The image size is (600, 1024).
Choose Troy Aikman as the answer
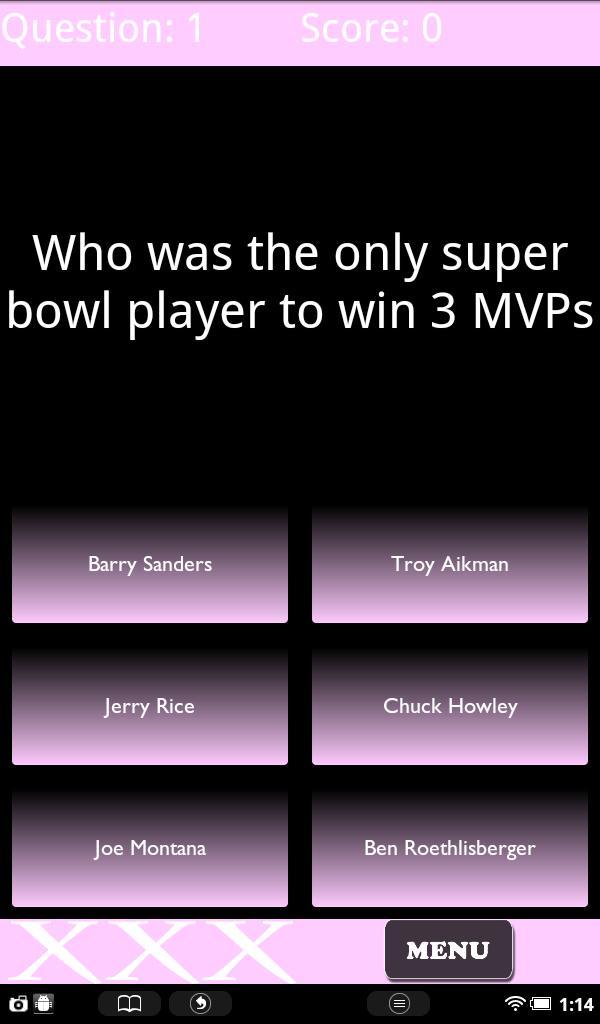tap(450, 564)
